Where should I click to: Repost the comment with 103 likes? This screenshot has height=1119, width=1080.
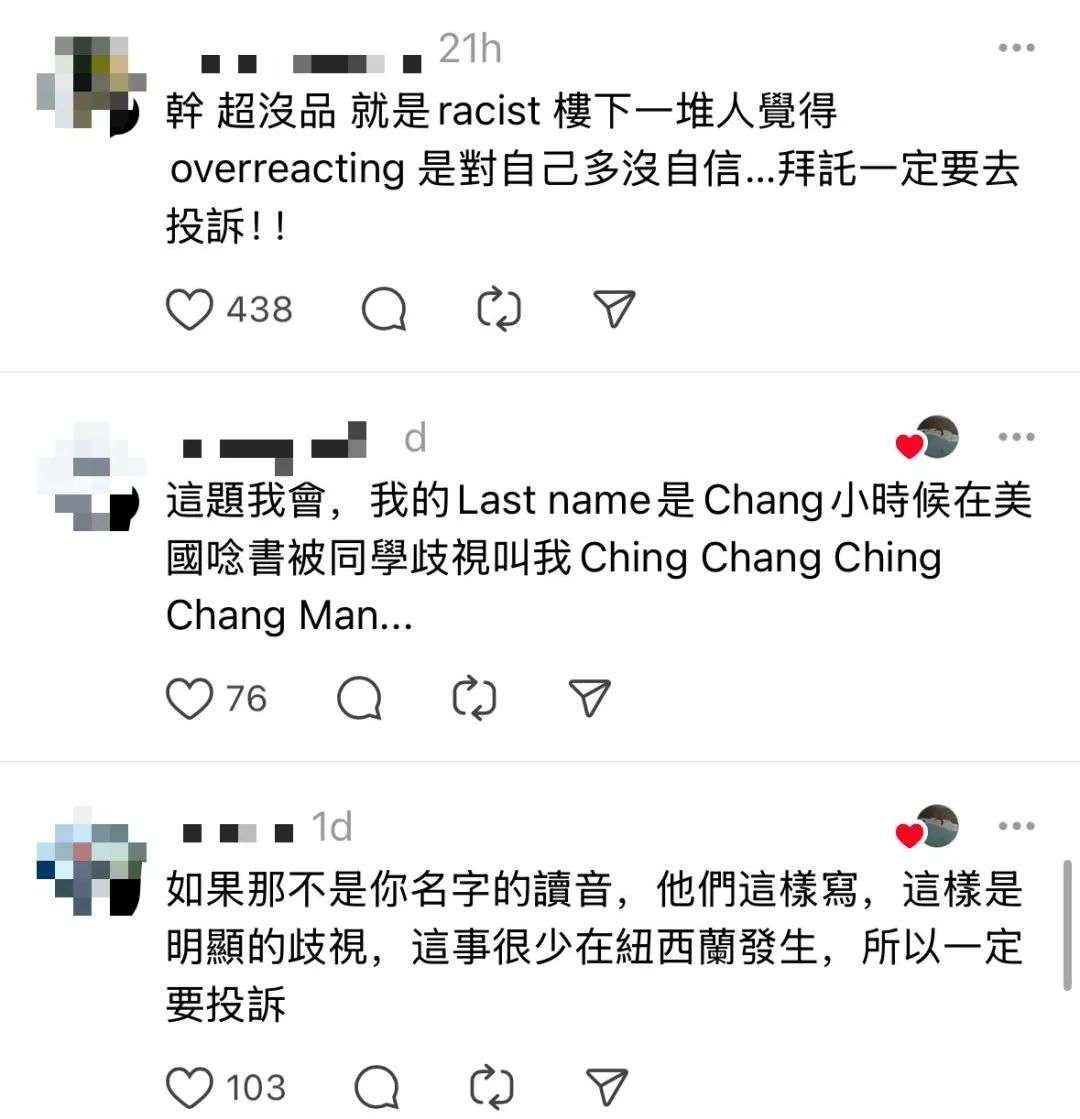tap(491, 1087)
